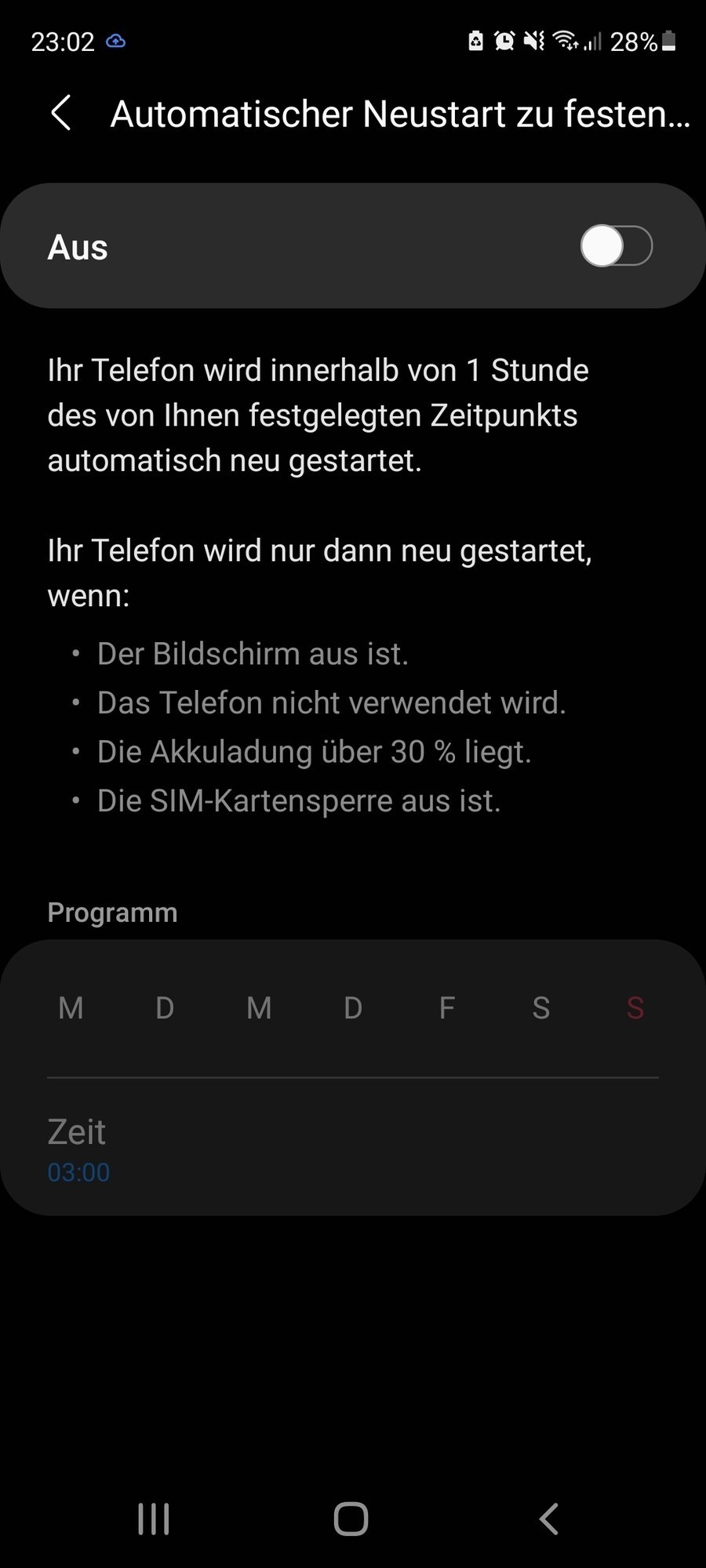The image size is (706, 1568).
Task: Enable the automatic restart switch
Action: (616, 246)
